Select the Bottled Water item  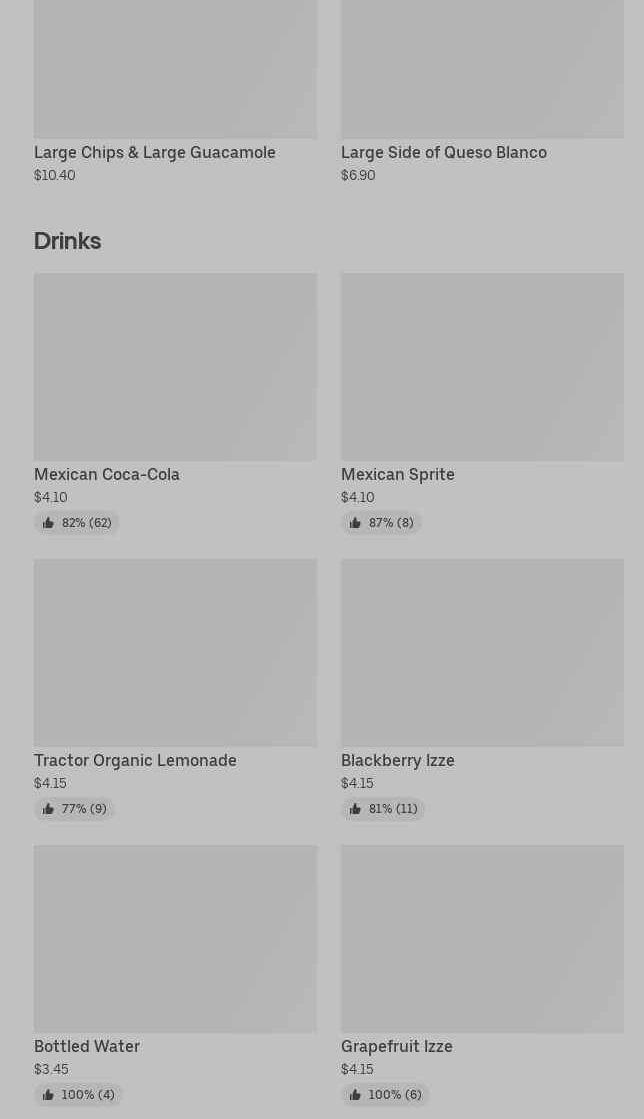(x=175, y=976)
